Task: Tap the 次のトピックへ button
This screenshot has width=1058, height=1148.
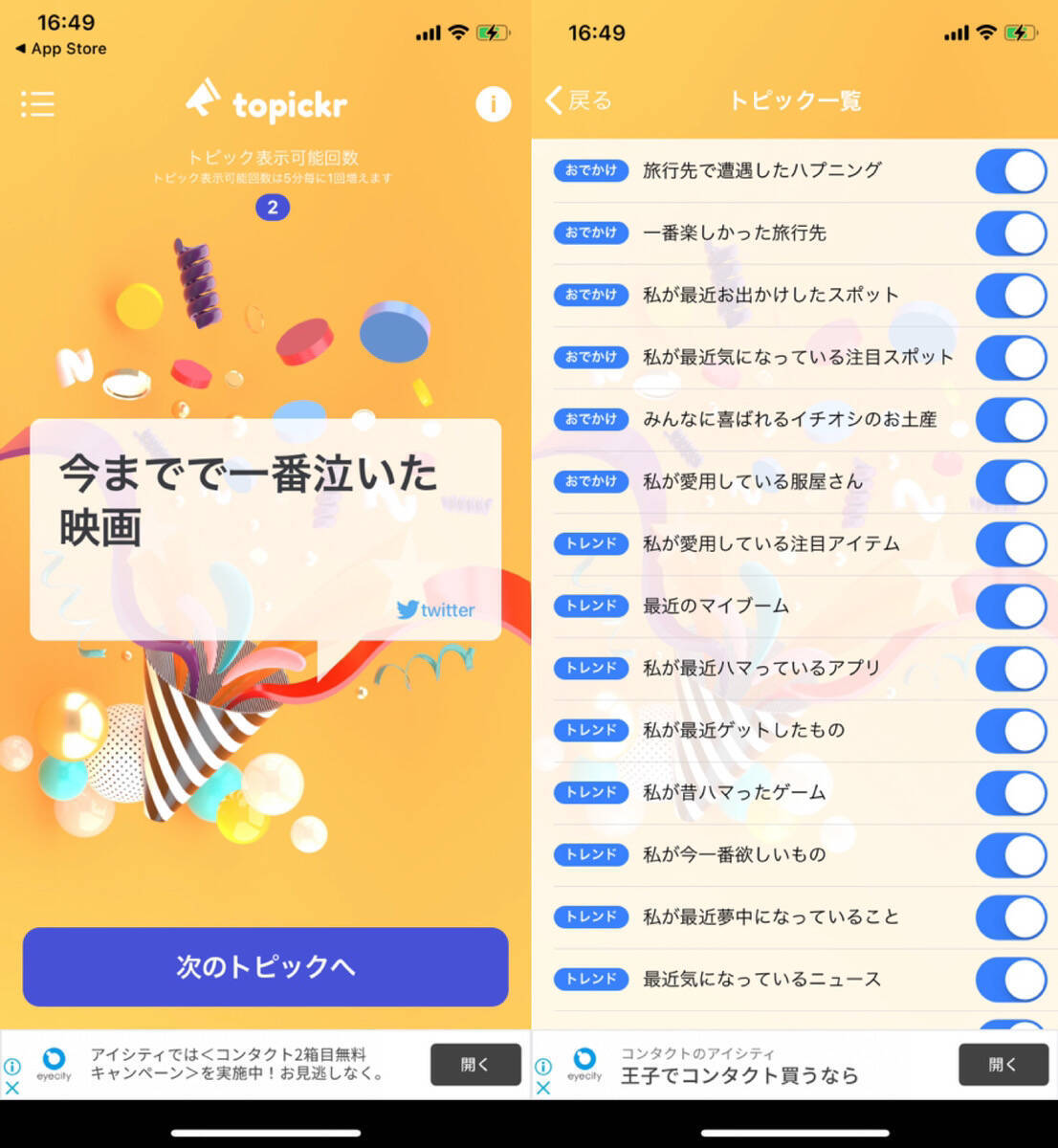Action: point(265,966)
